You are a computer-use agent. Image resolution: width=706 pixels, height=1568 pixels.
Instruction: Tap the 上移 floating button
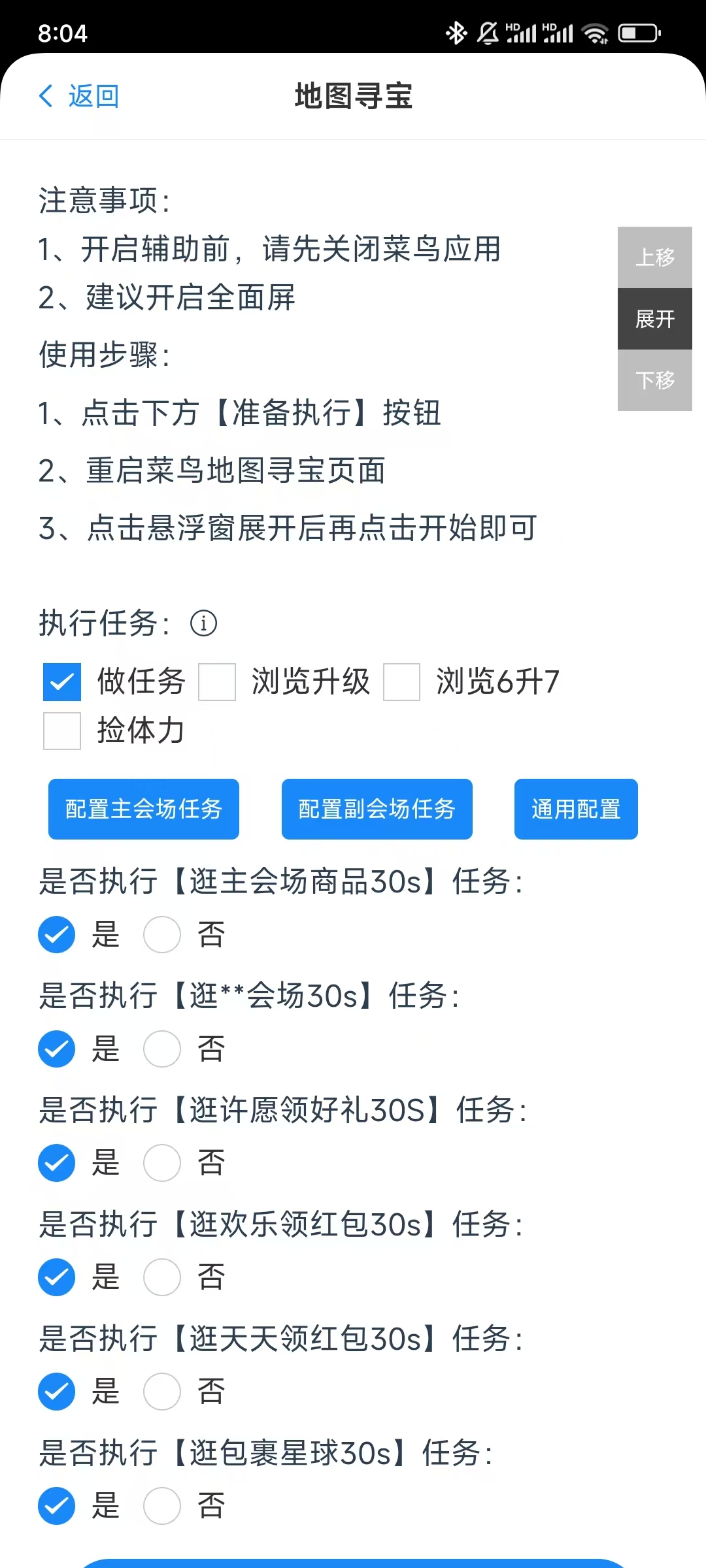(654, 257)
